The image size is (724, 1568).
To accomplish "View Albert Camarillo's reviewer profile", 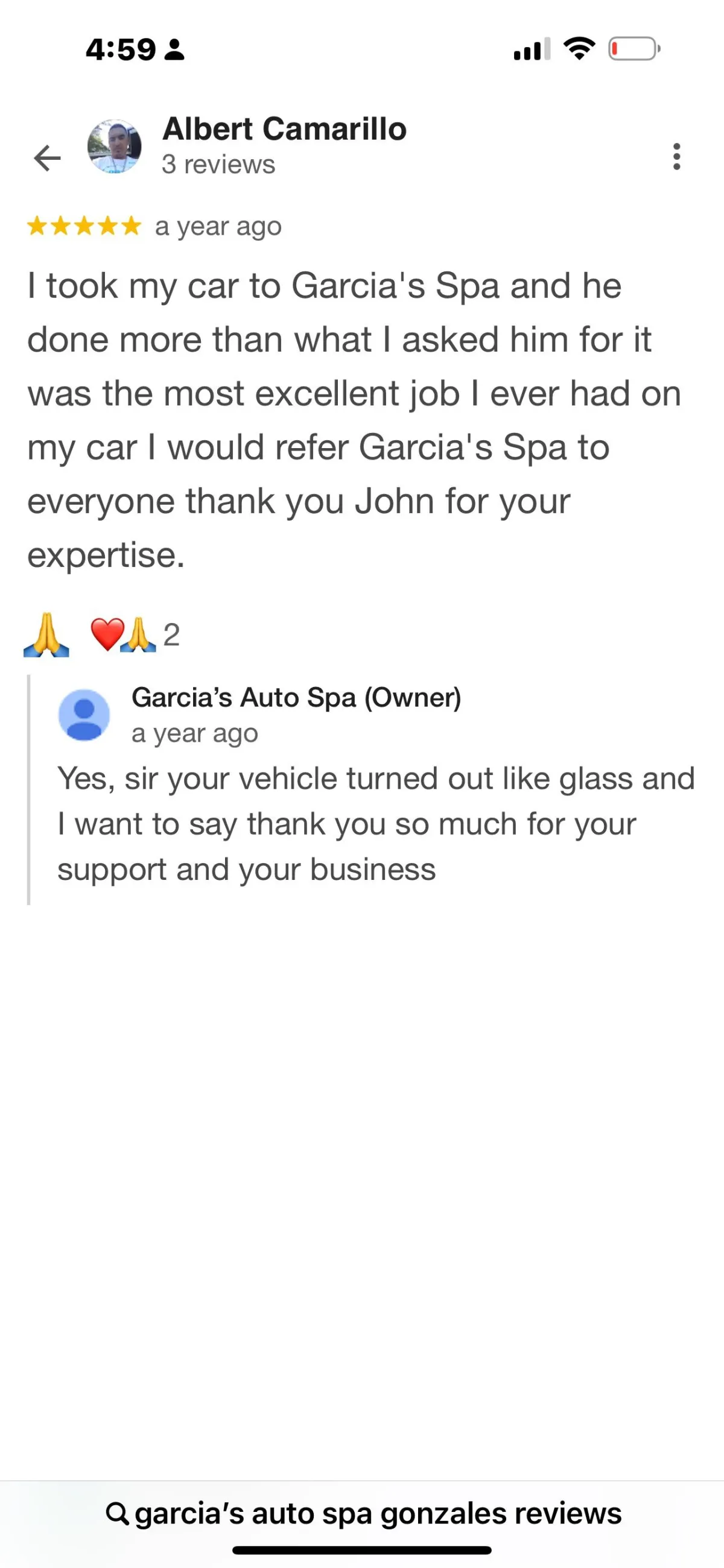I will (x=284, y=129).
